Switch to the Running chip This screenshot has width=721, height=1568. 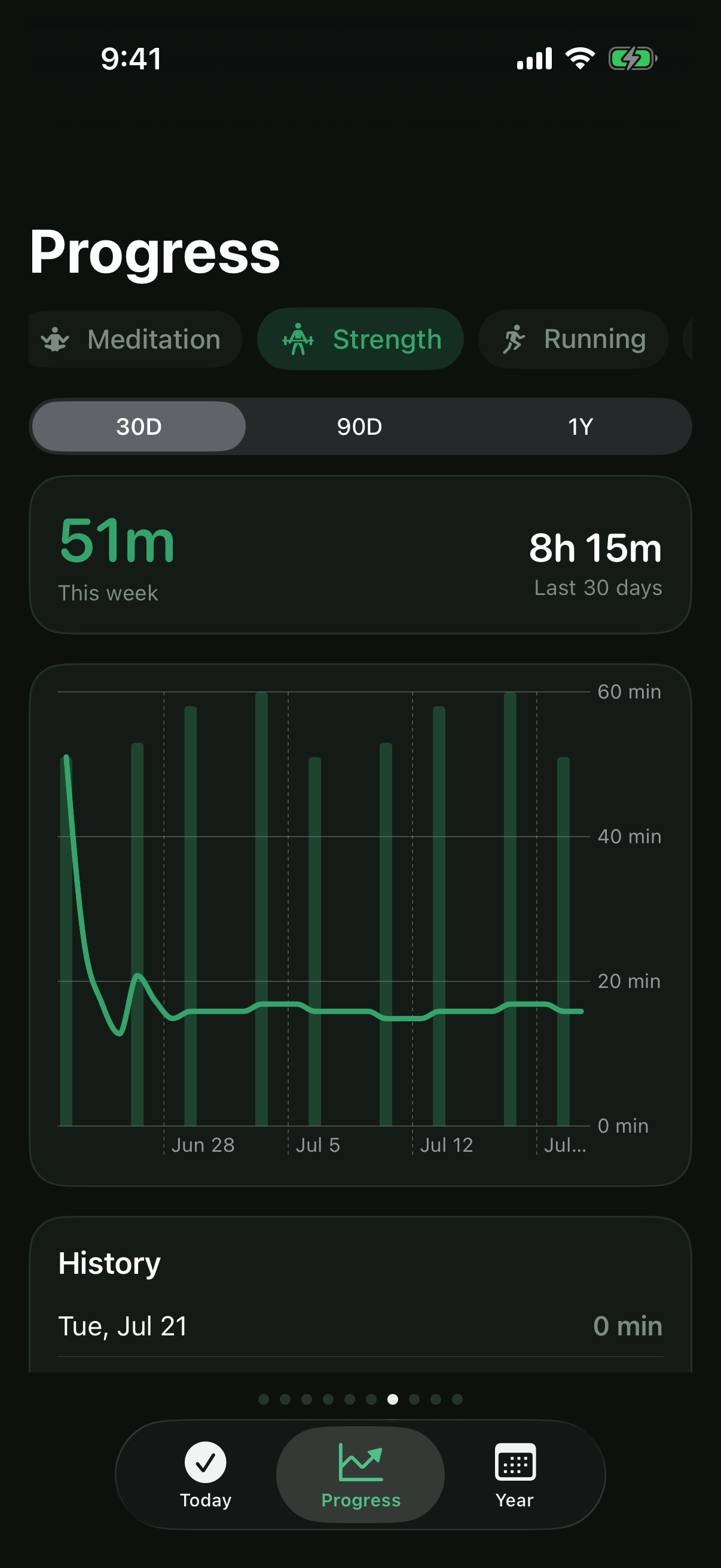[x=573, y=339]
